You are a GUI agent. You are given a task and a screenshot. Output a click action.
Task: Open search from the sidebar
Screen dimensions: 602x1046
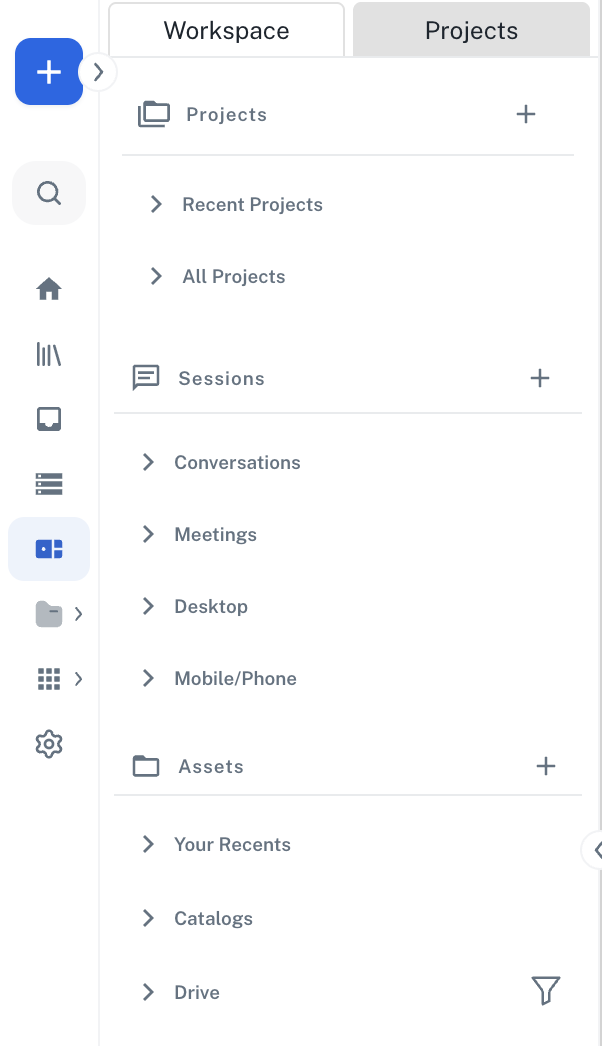pyautogui.click(x=49, y=192)
